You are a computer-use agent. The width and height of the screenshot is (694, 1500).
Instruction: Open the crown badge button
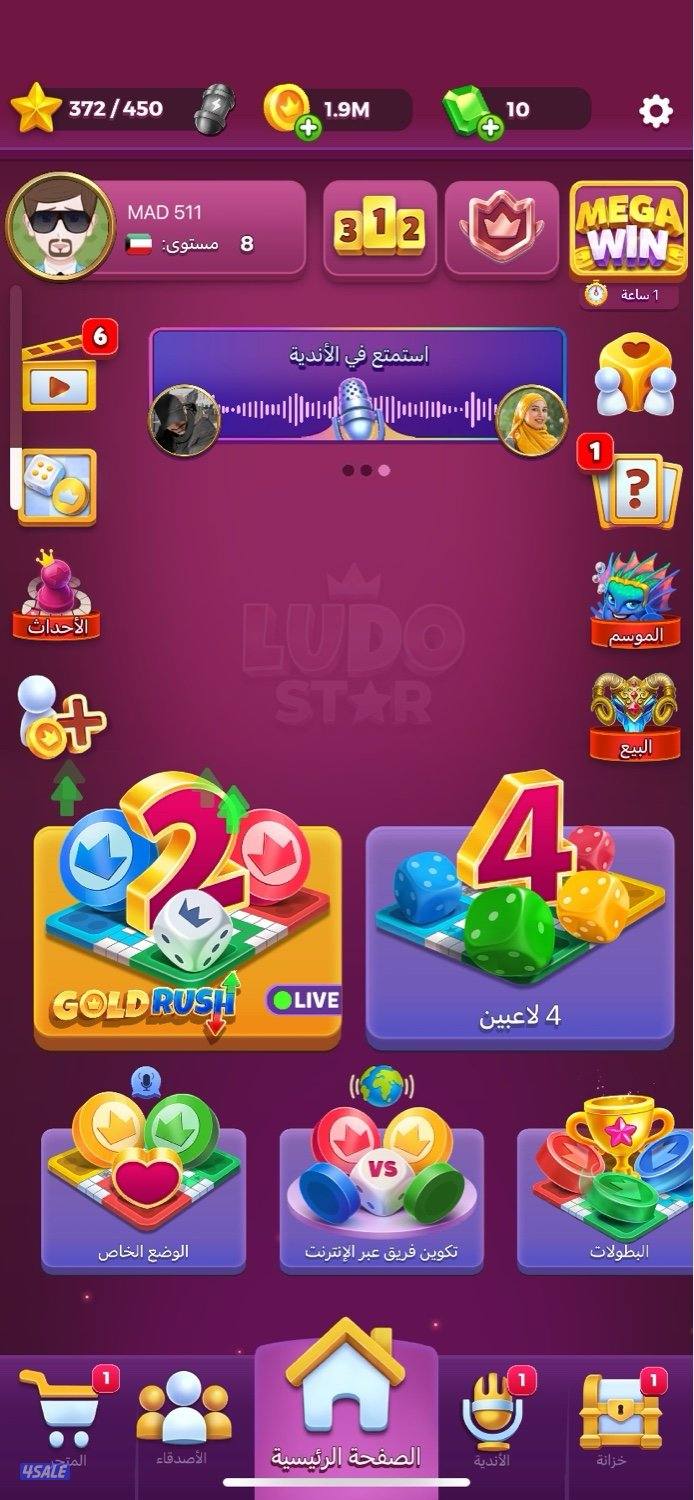pos(500,229)
